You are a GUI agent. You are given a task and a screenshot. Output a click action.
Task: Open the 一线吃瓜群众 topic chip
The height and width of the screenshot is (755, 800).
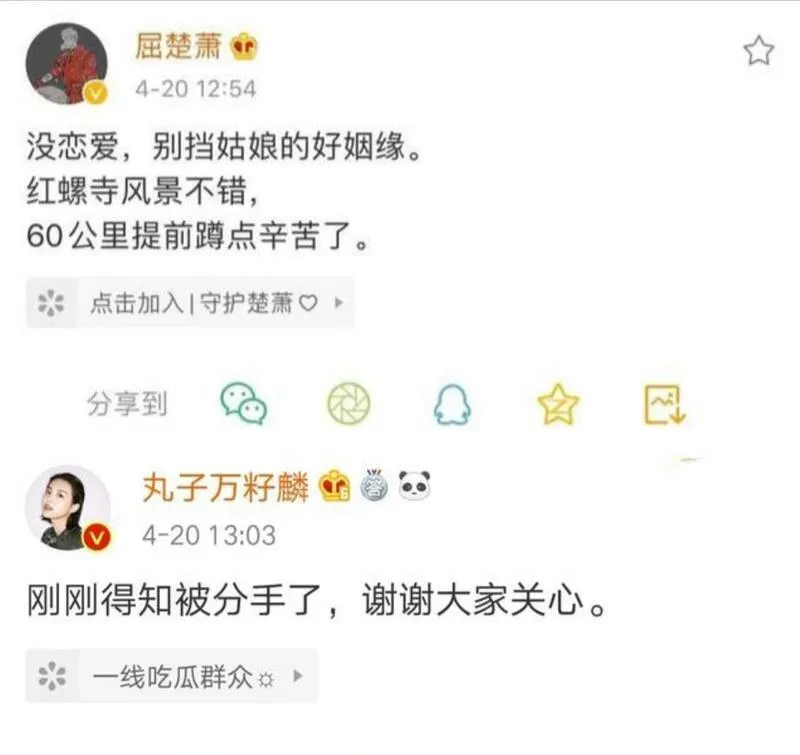(x=172, y=677)
